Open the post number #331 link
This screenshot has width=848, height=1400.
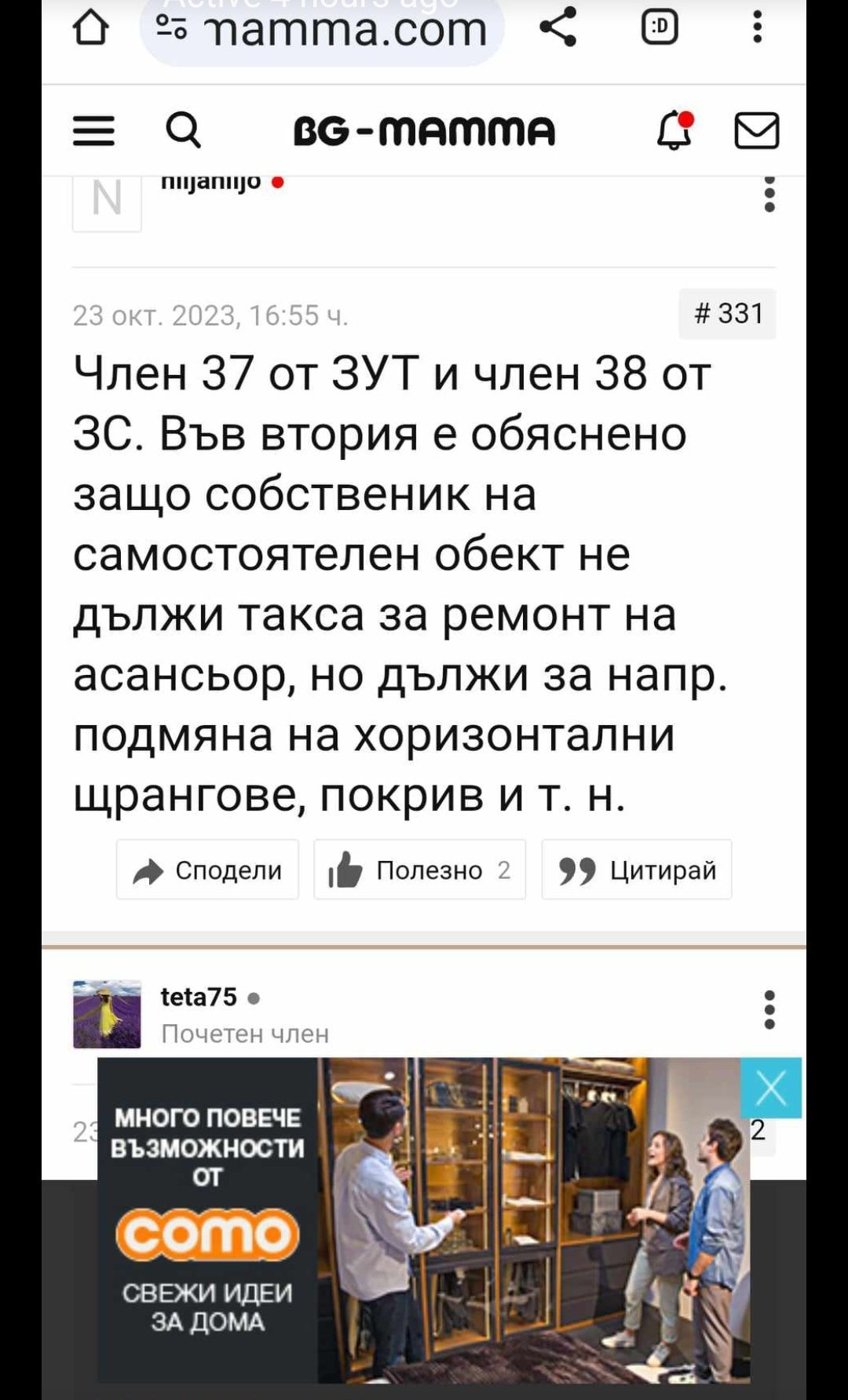[x=728, y=314]
